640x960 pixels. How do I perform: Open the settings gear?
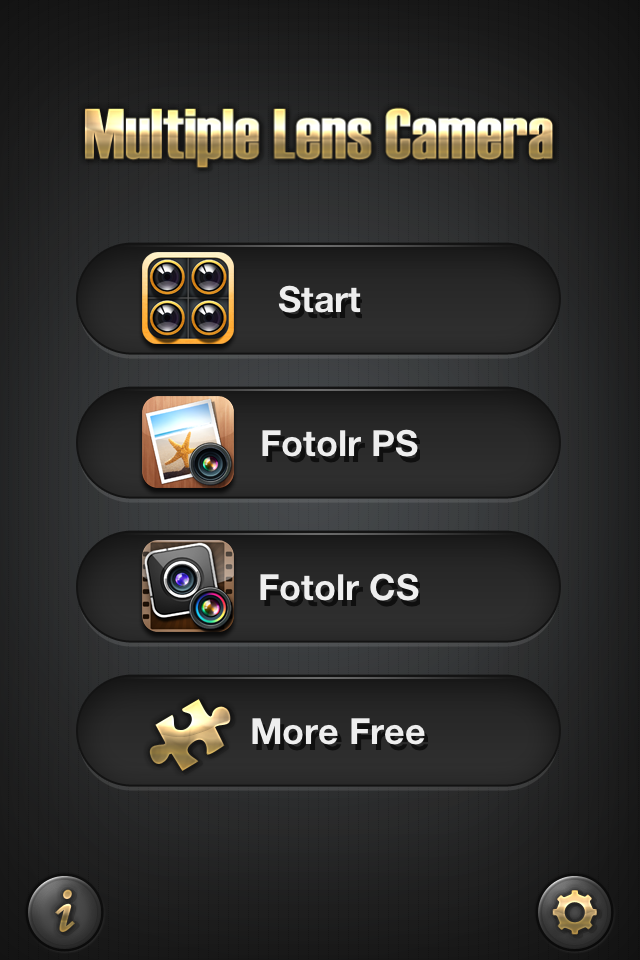(x=575, y=912)
